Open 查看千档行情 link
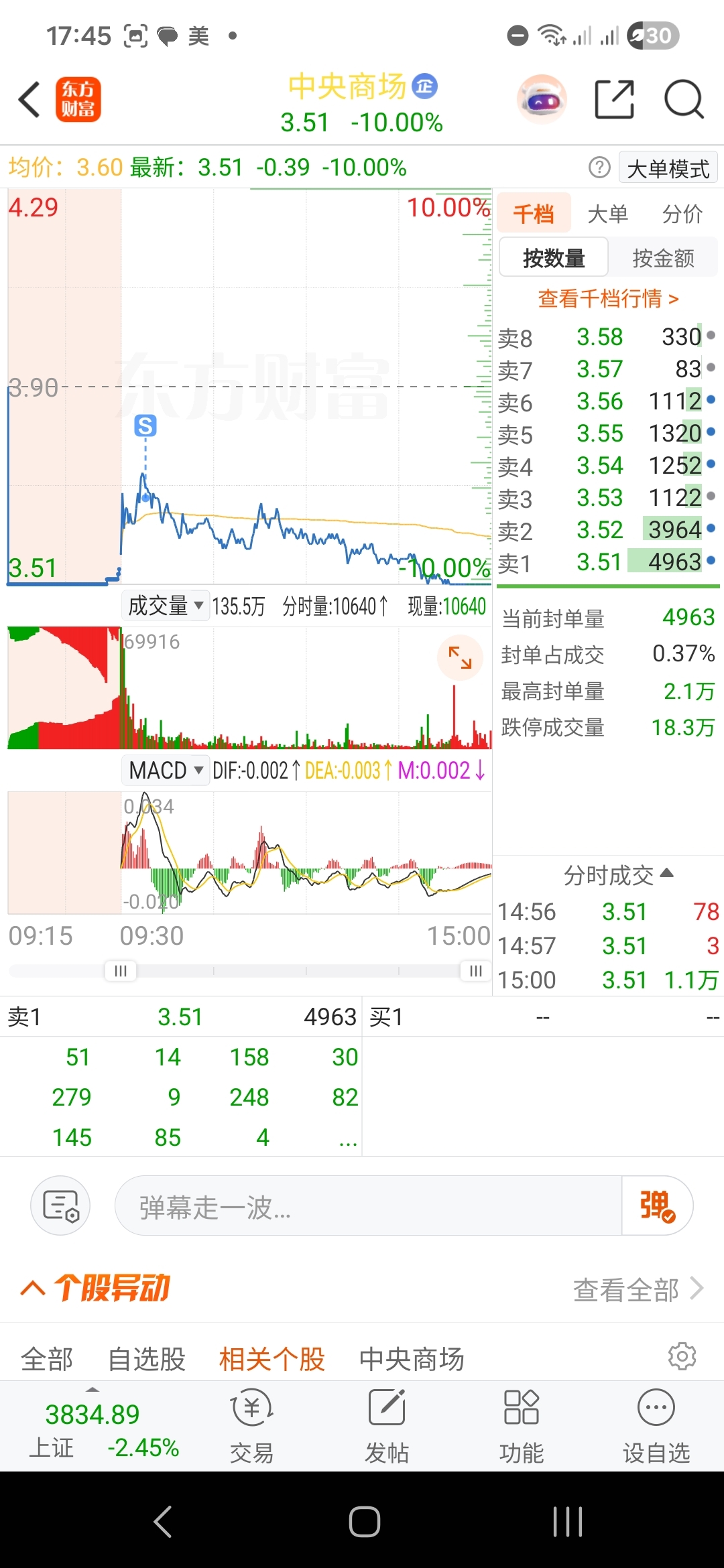 (x=608, y=298)
